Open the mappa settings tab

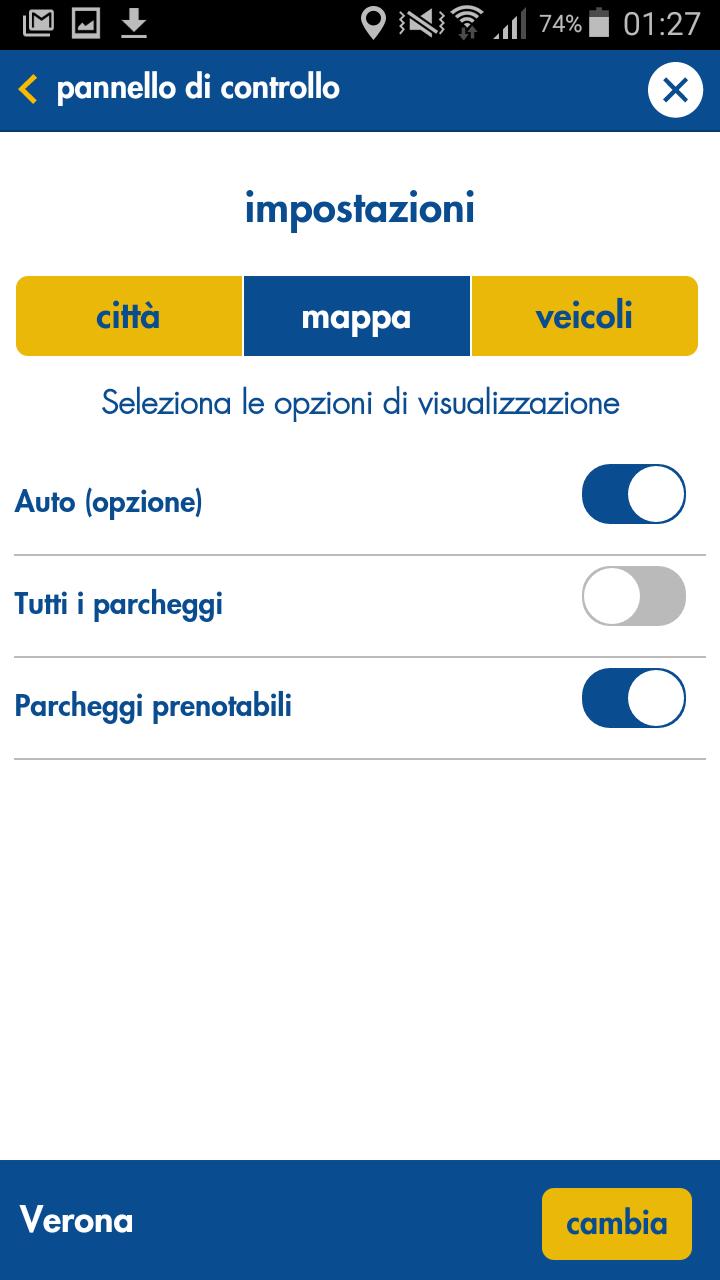click(x=356, y=315)
